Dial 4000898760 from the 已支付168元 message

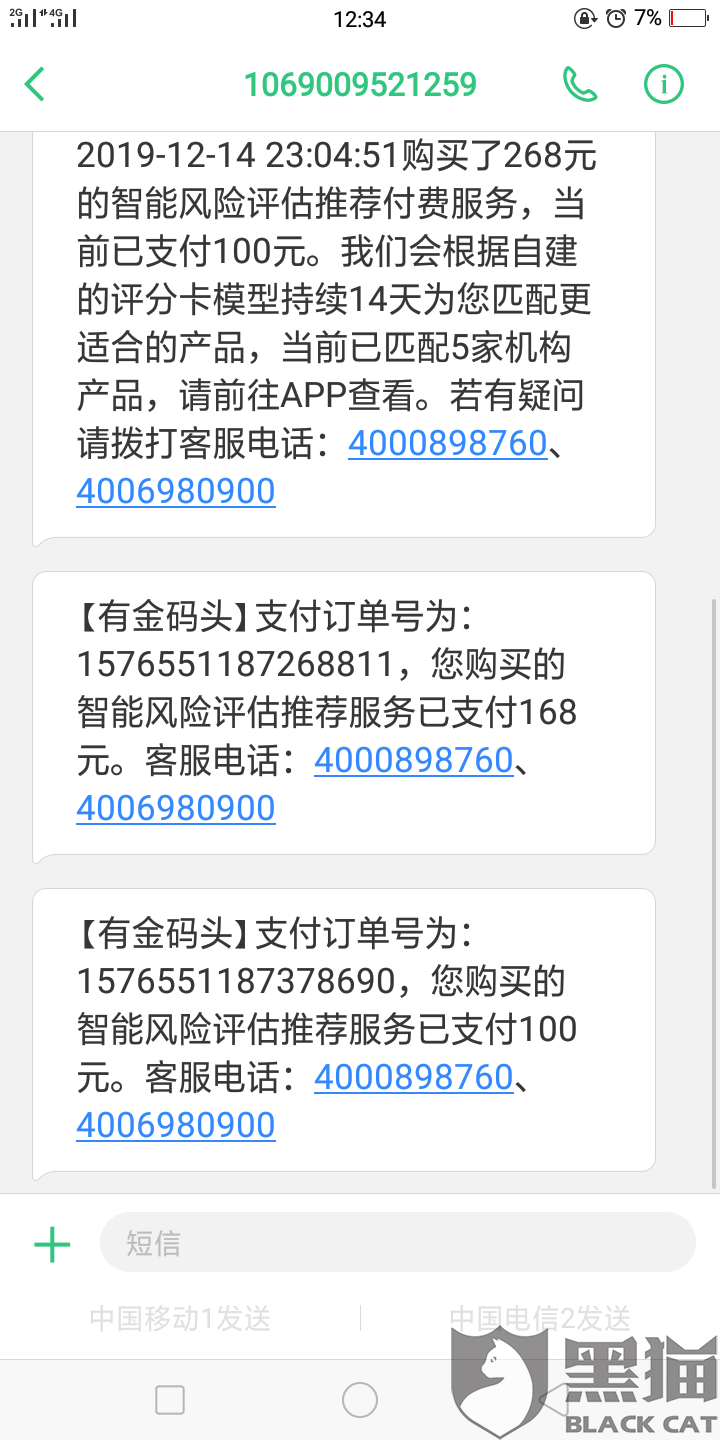413,761
